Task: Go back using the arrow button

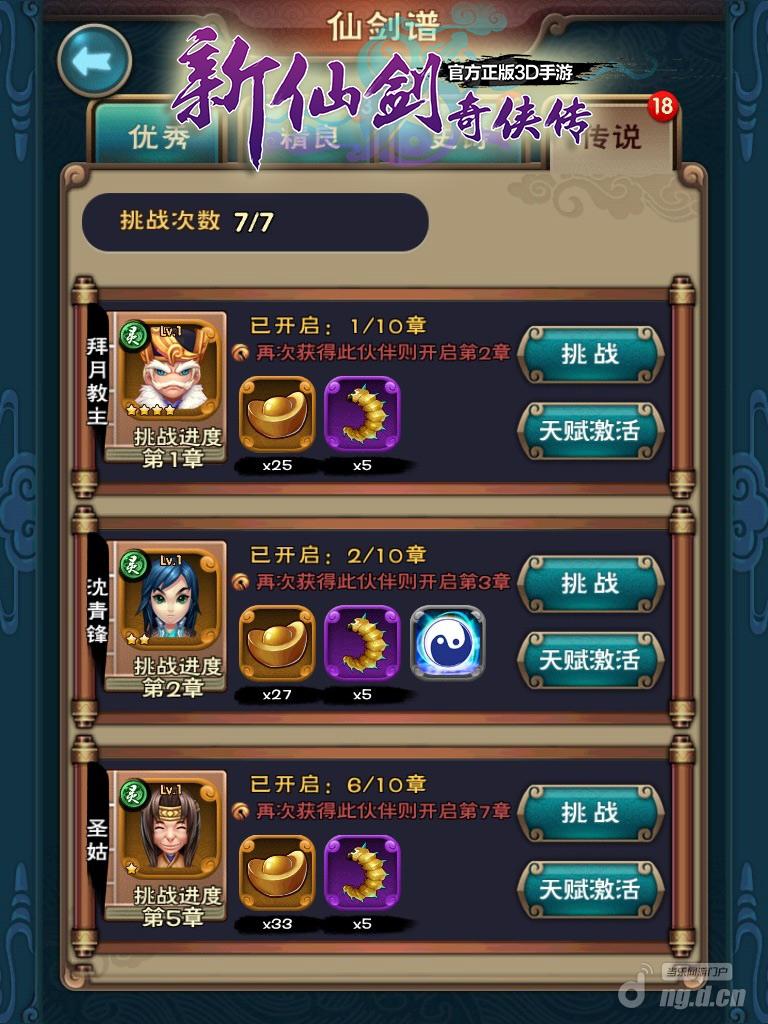Action: (x=94, y=60)
